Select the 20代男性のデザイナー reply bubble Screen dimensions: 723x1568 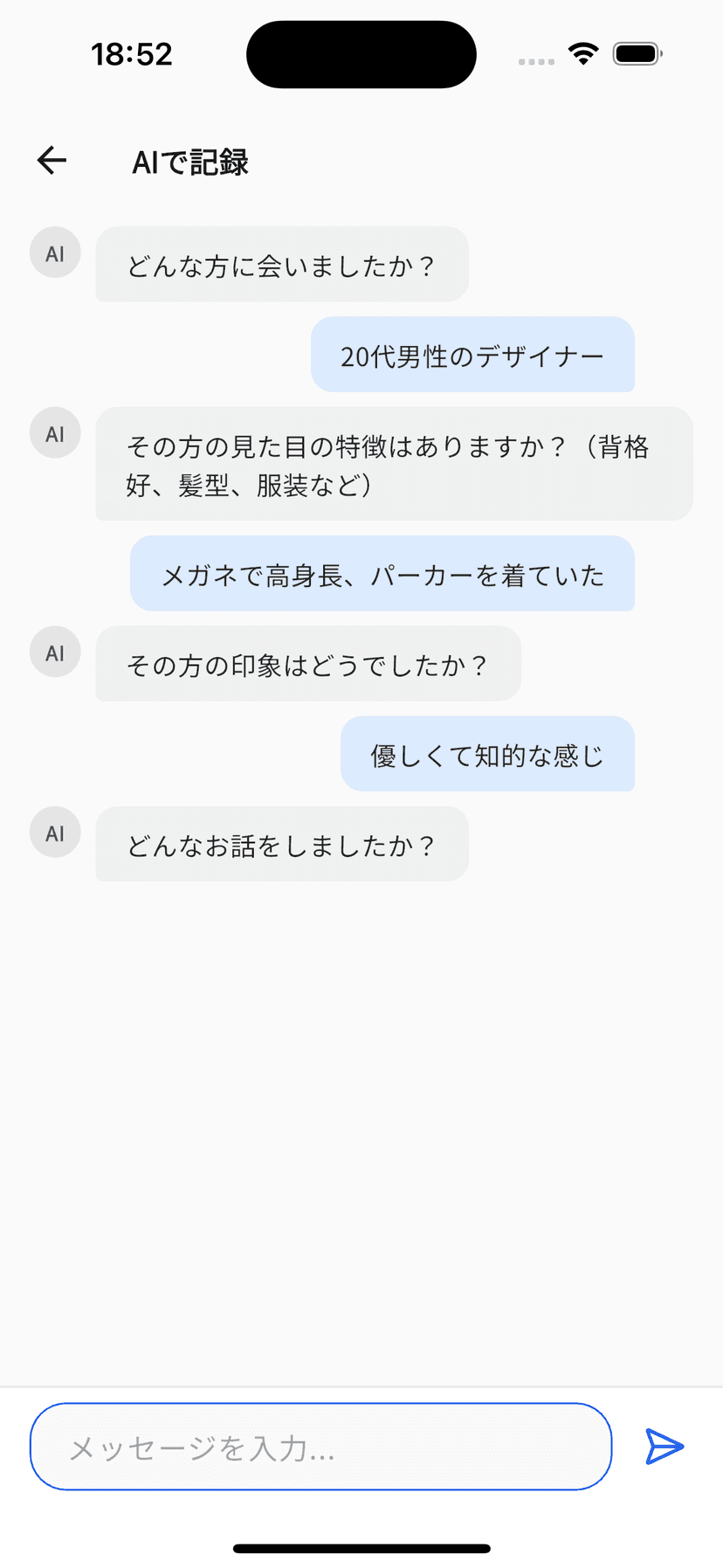(472, 355)
